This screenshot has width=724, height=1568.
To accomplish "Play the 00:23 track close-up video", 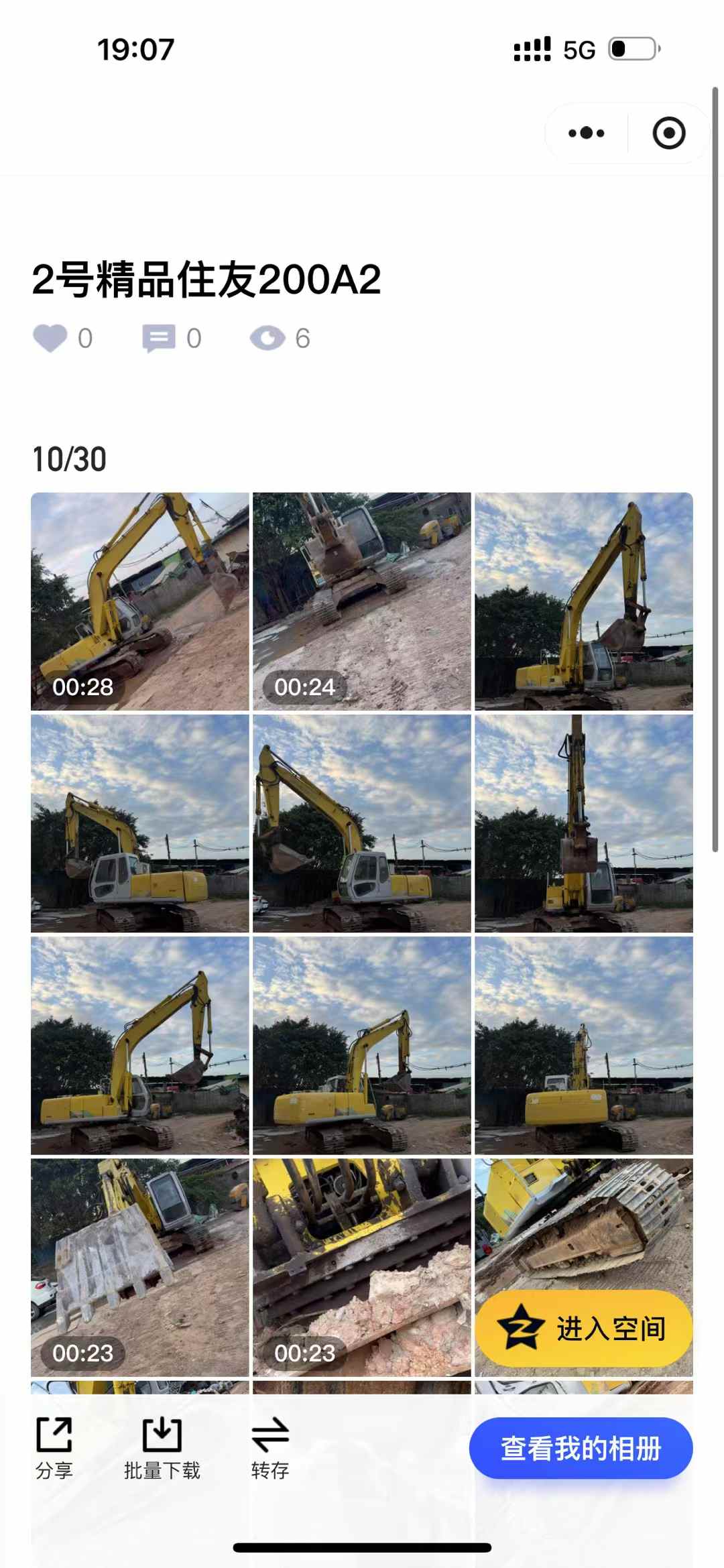I will click(x=361, y=1266).
